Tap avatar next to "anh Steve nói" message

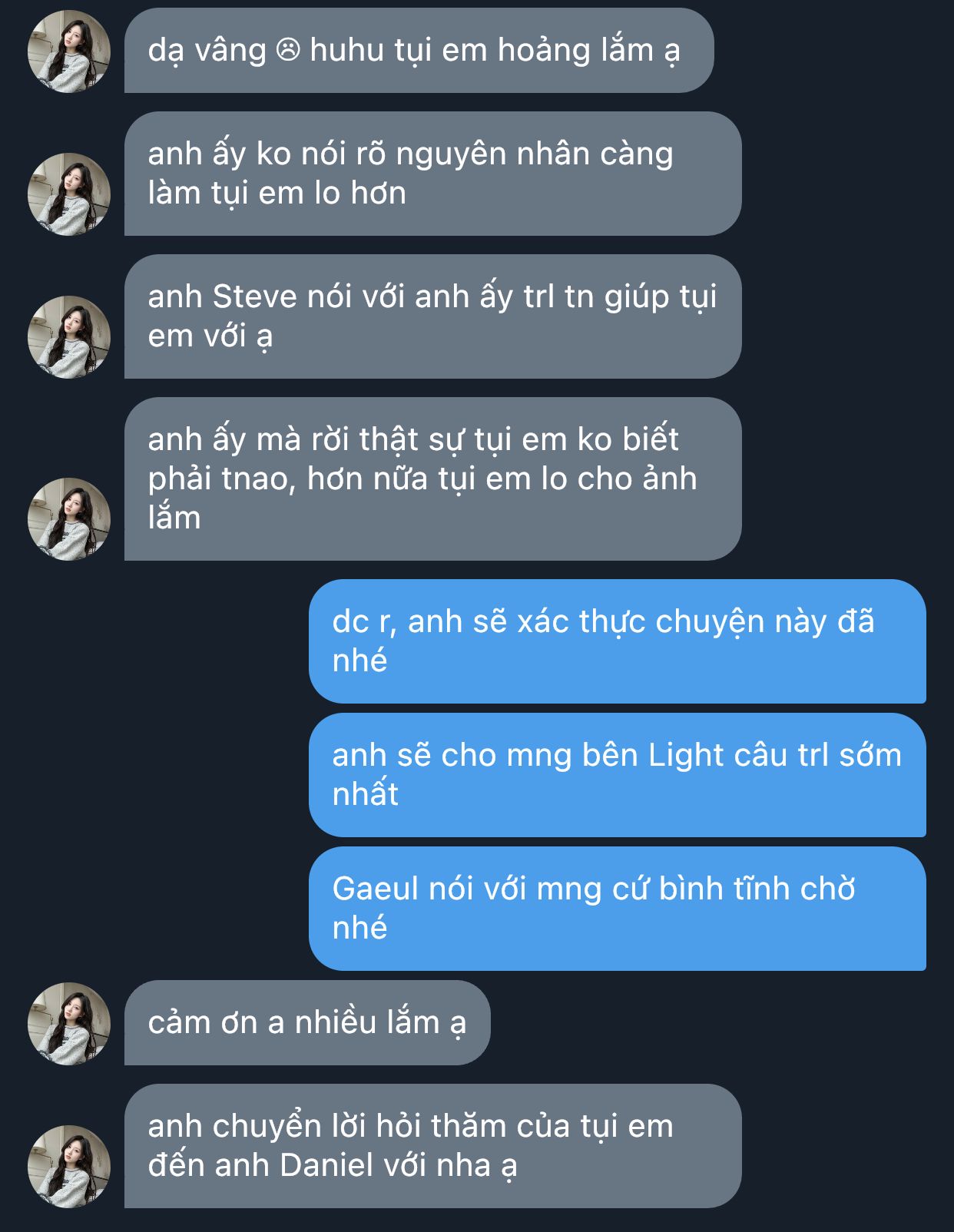pyautogui.click(x=69, y=337)
